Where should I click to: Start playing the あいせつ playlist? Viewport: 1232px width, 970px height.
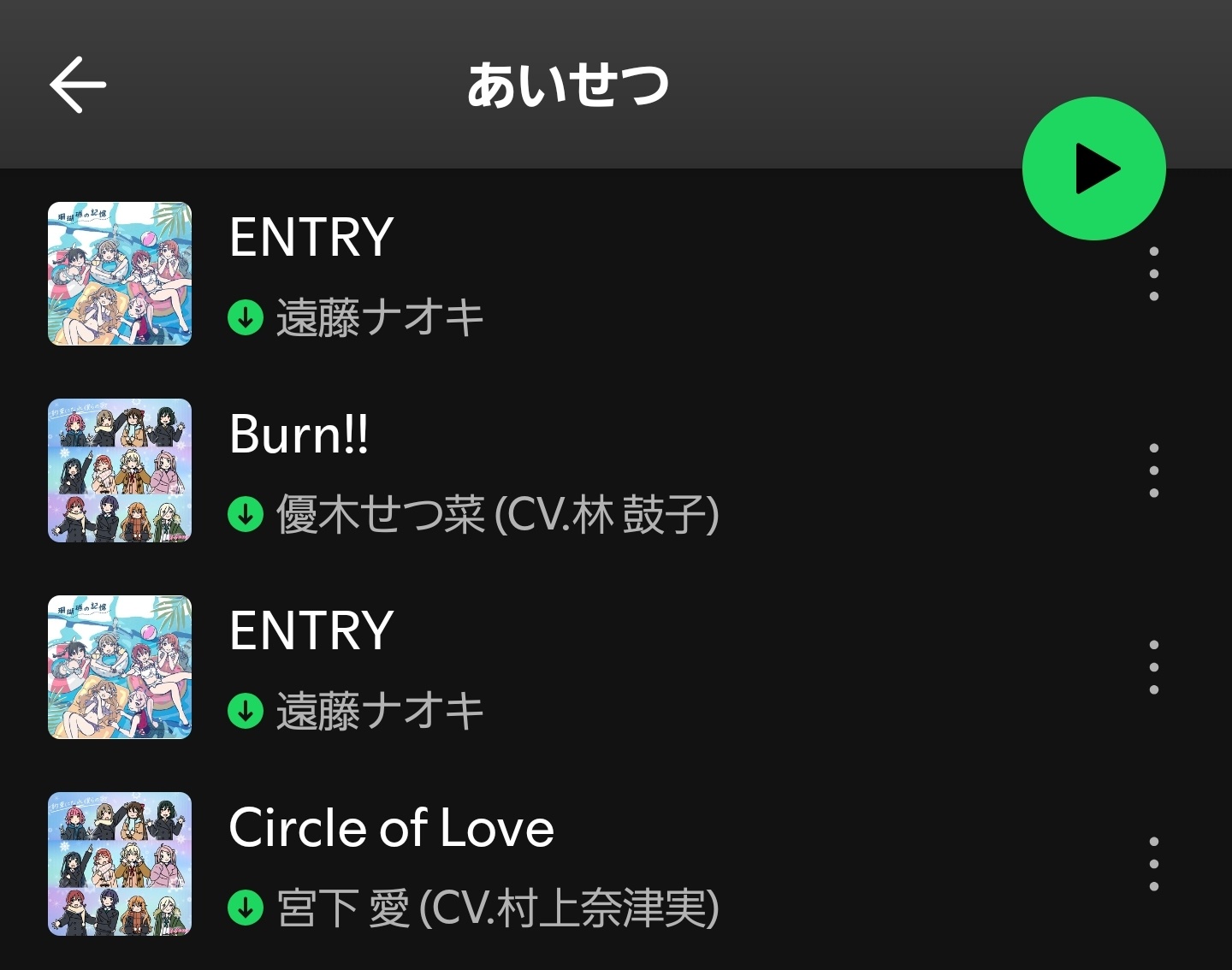point(1093,169)
